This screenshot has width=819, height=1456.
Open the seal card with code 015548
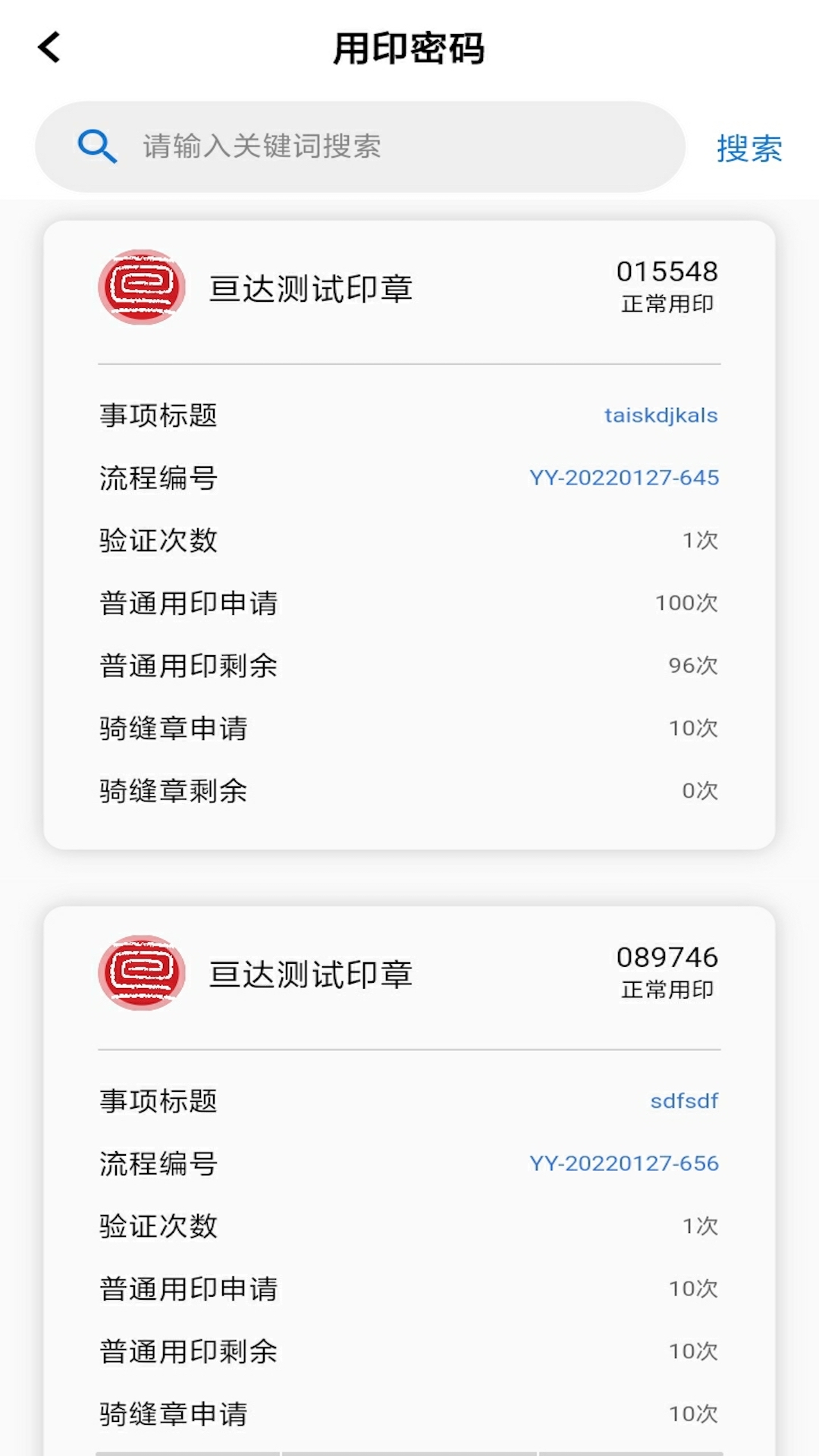[x=409, y=535]
